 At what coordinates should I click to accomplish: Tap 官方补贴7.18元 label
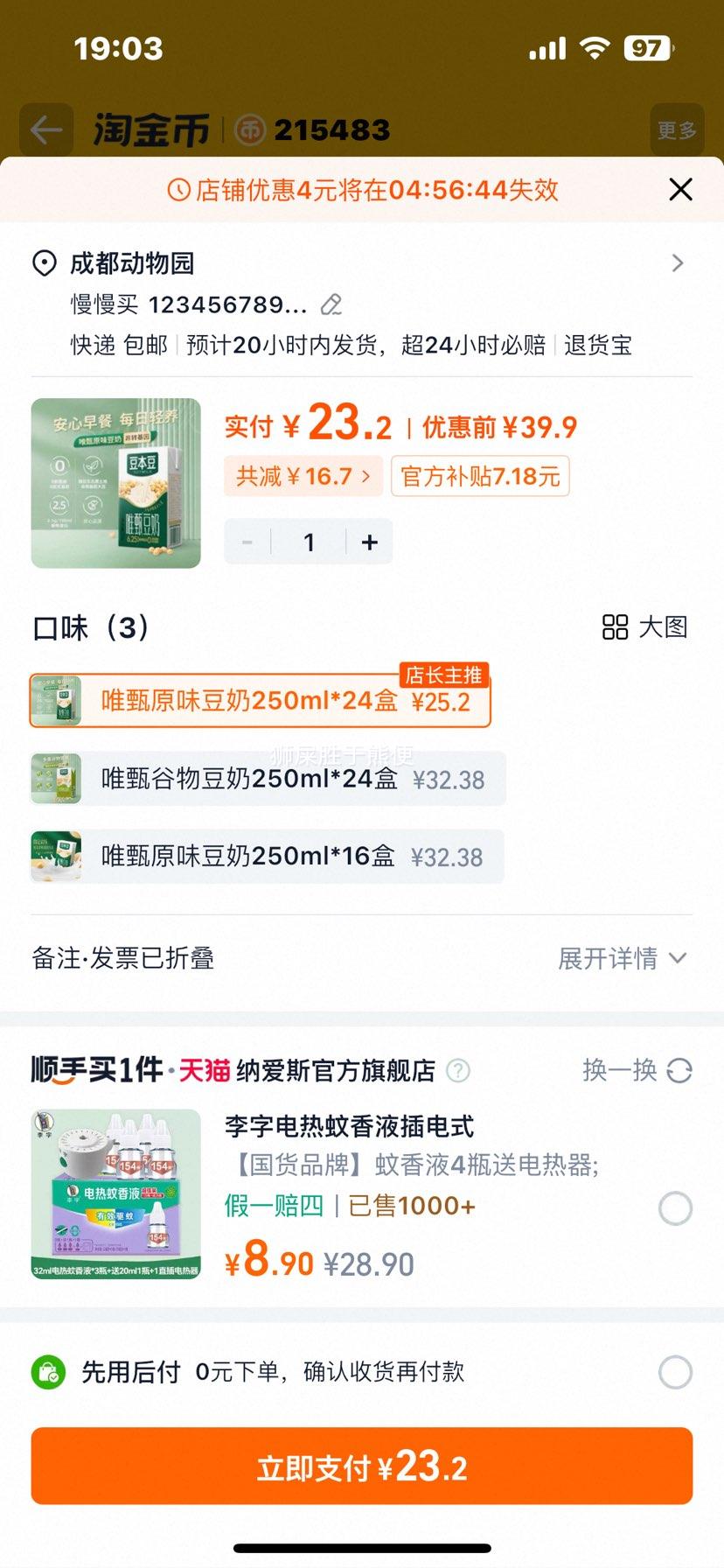[x=480, y=477]
